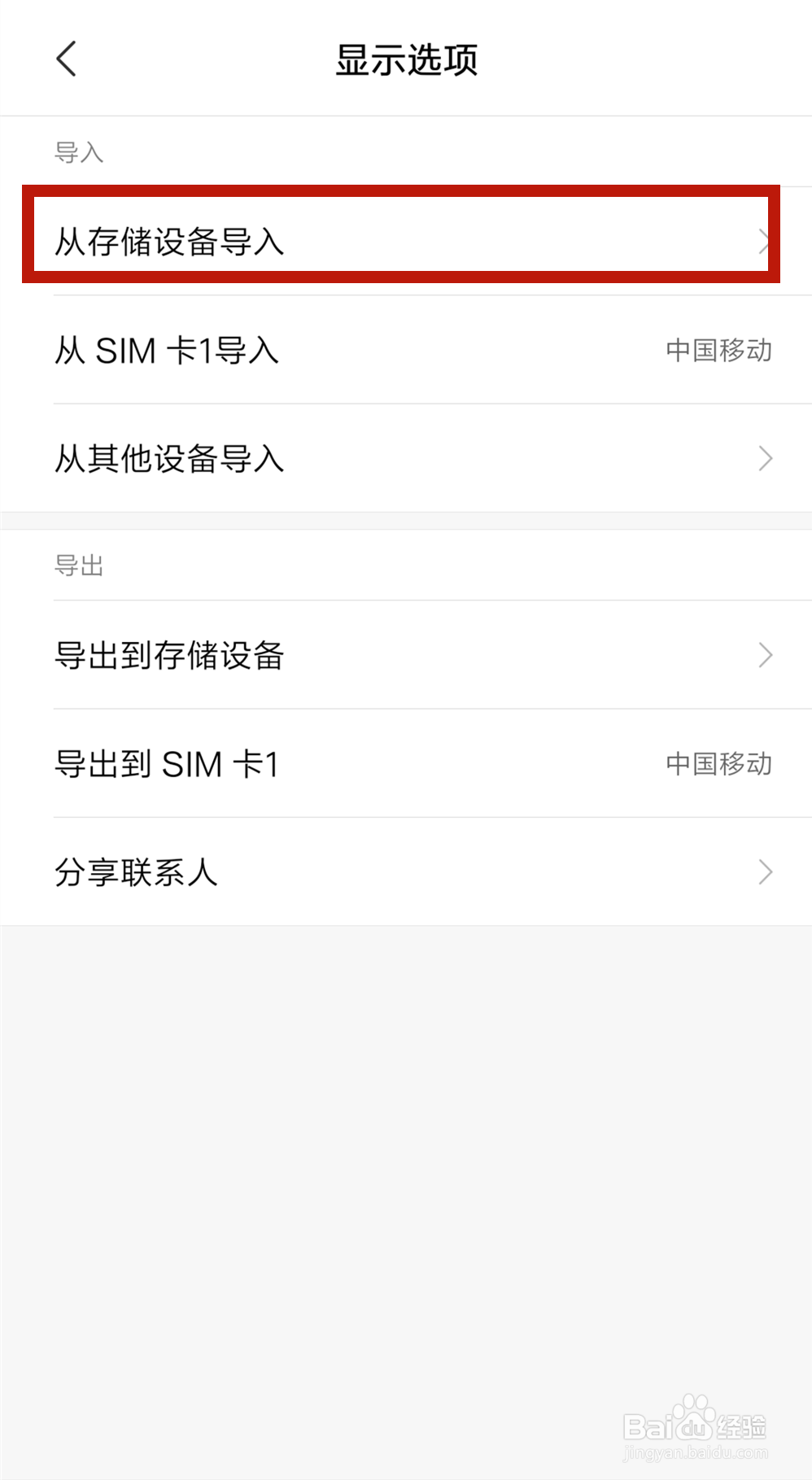Open 分享联系人
Image resolution: width=812 pixels, height=1480 pixels.
(406, 871)
